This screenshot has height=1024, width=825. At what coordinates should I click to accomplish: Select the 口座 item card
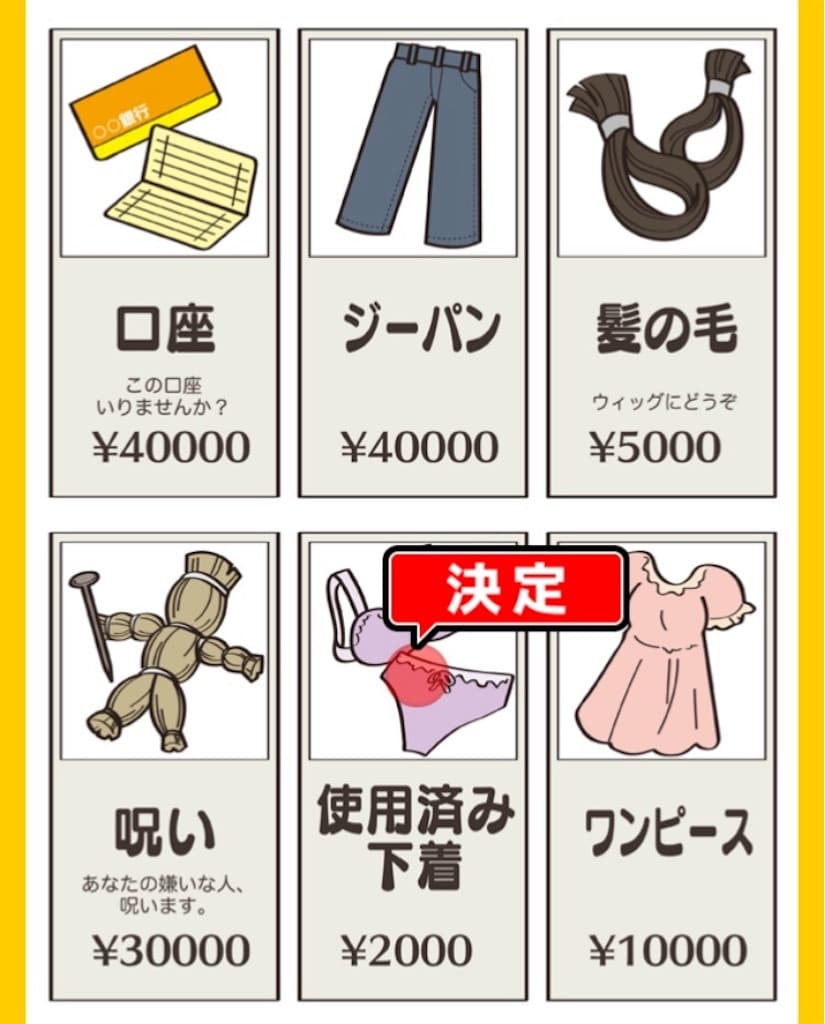click(165, 264)
